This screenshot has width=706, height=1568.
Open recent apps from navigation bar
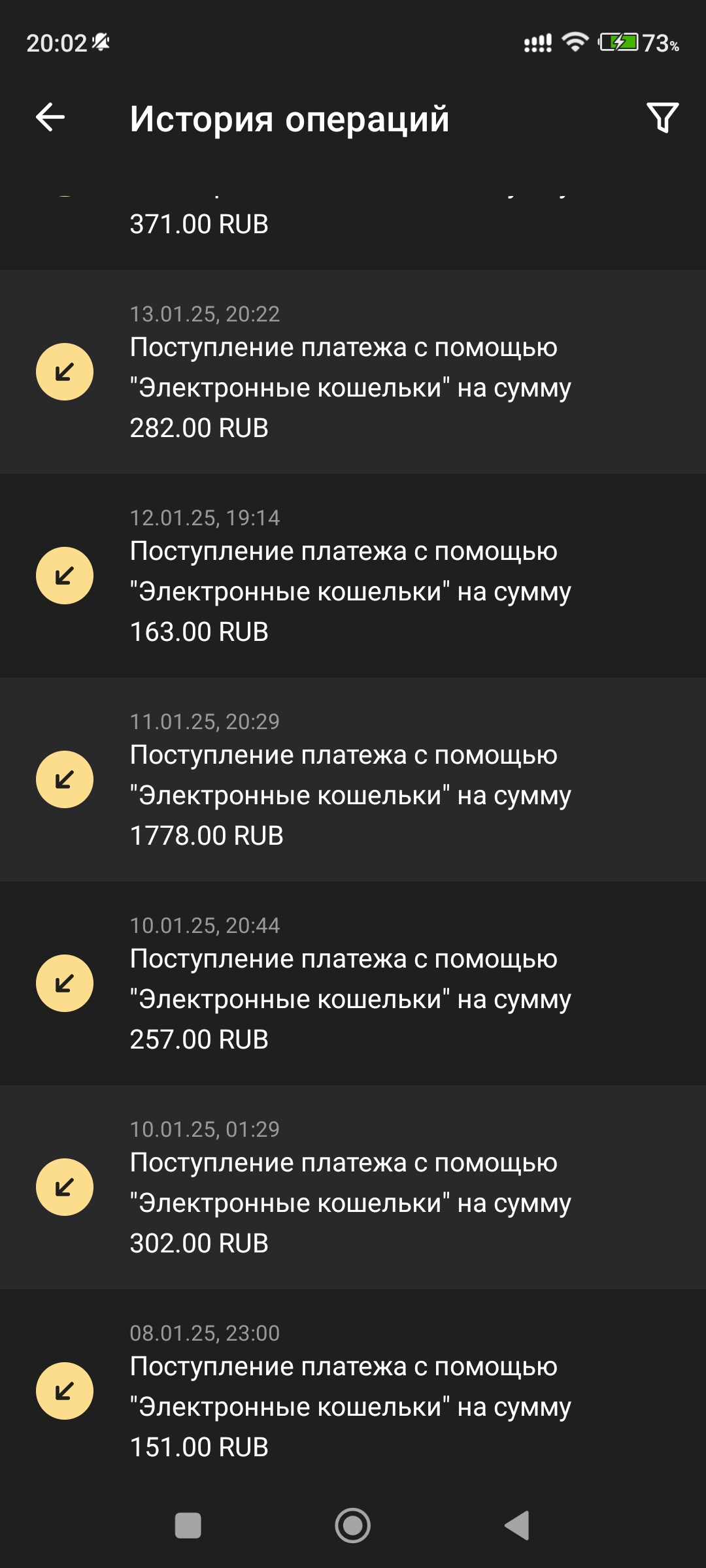[188, 1526]
